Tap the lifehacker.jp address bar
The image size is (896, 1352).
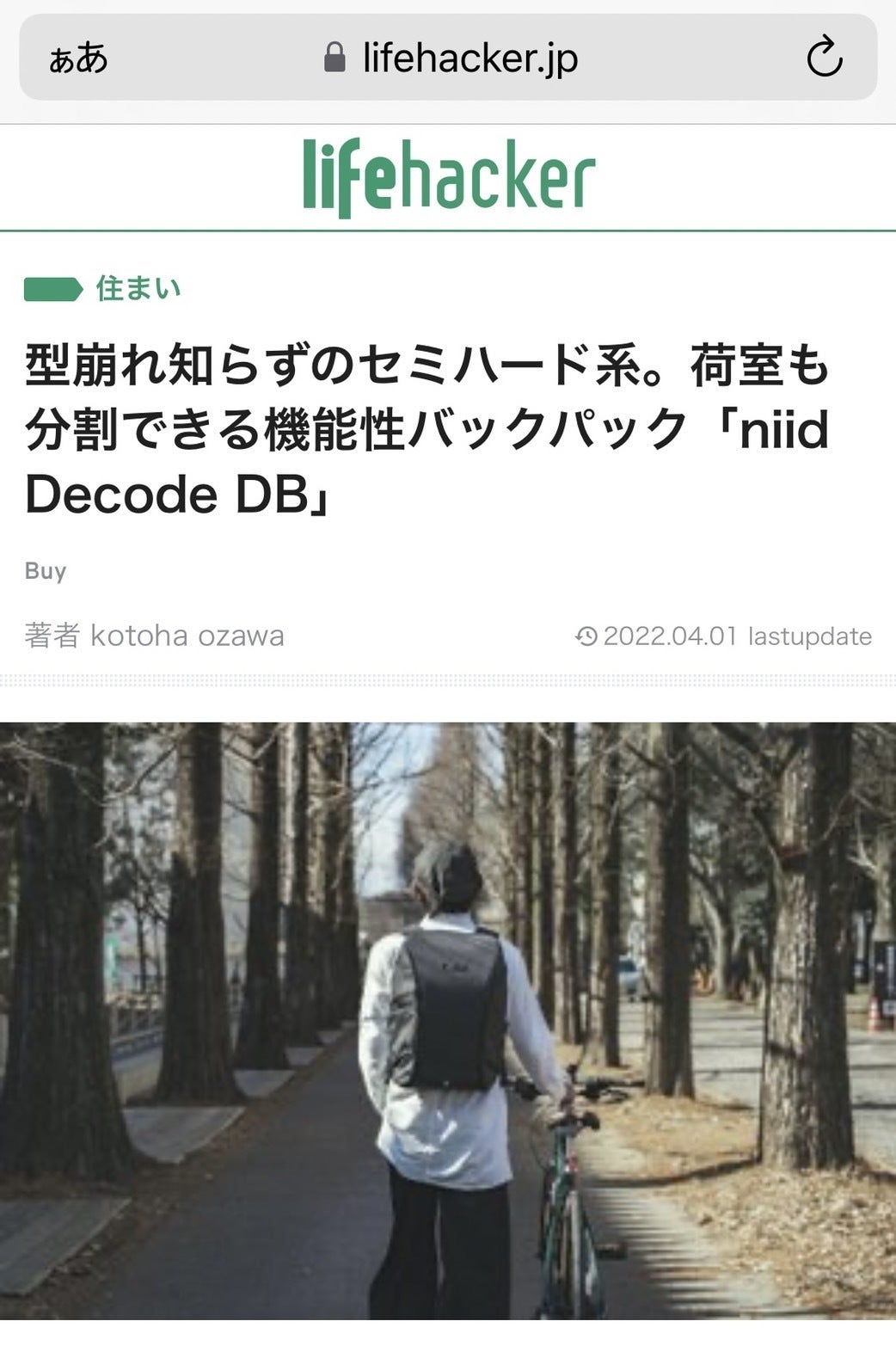click(x=451, y=58)
